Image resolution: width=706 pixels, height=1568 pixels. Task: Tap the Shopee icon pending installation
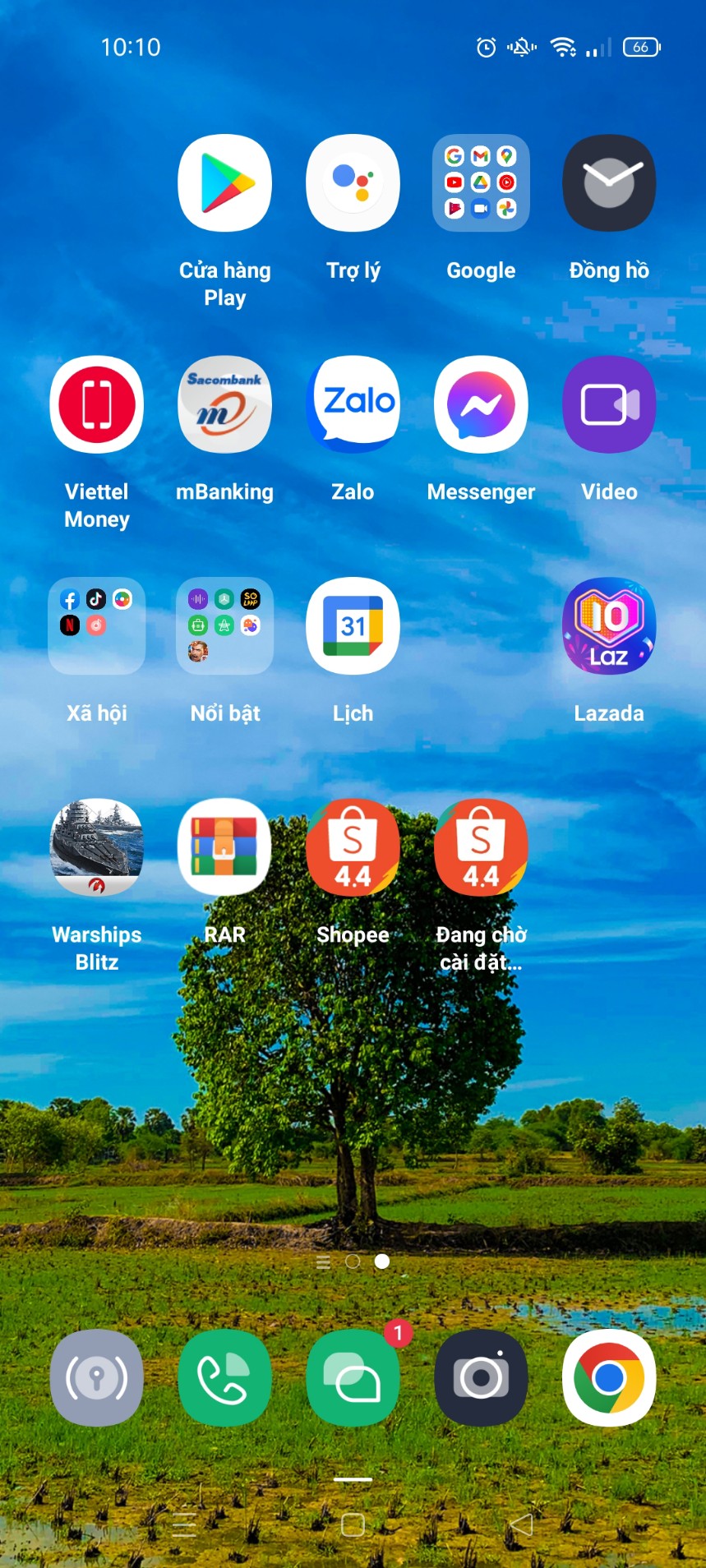click(481, 847)
